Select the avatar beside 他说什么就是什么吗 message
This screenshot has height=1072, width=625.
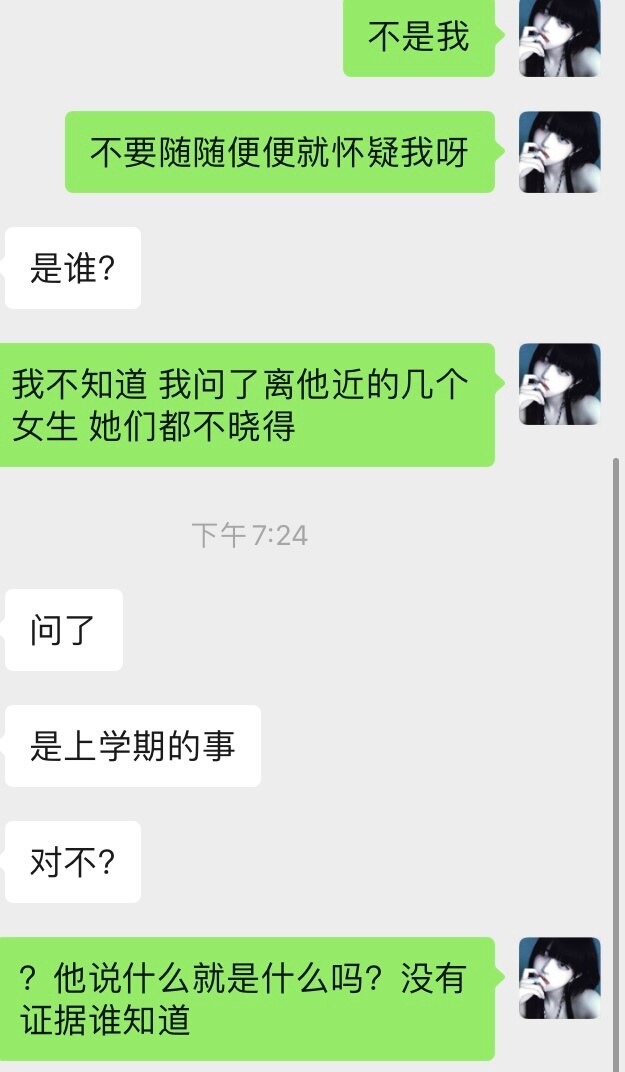click(x=559, y=978)
